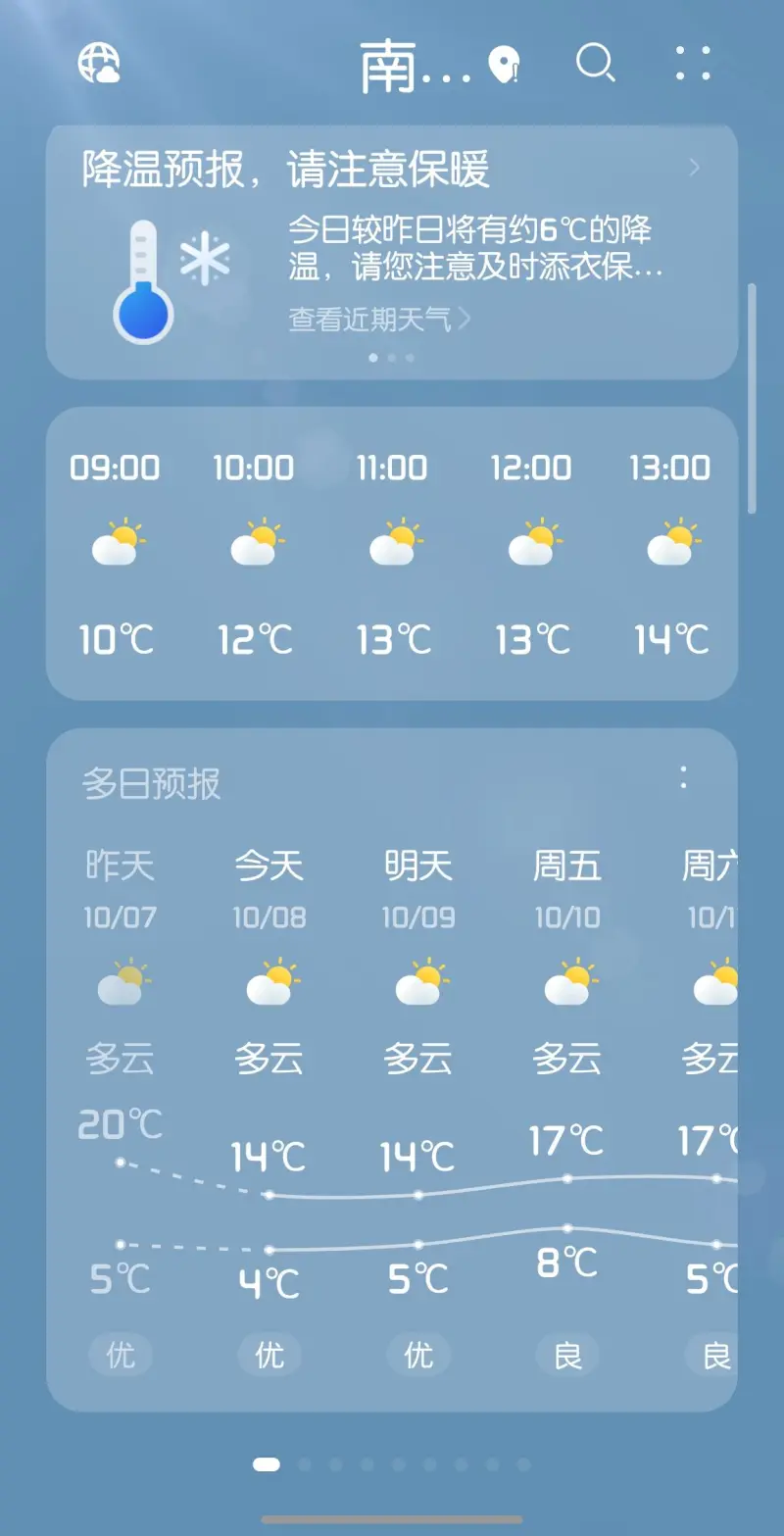Tap the 13:00 hourly forecast entry

point(670,554)
